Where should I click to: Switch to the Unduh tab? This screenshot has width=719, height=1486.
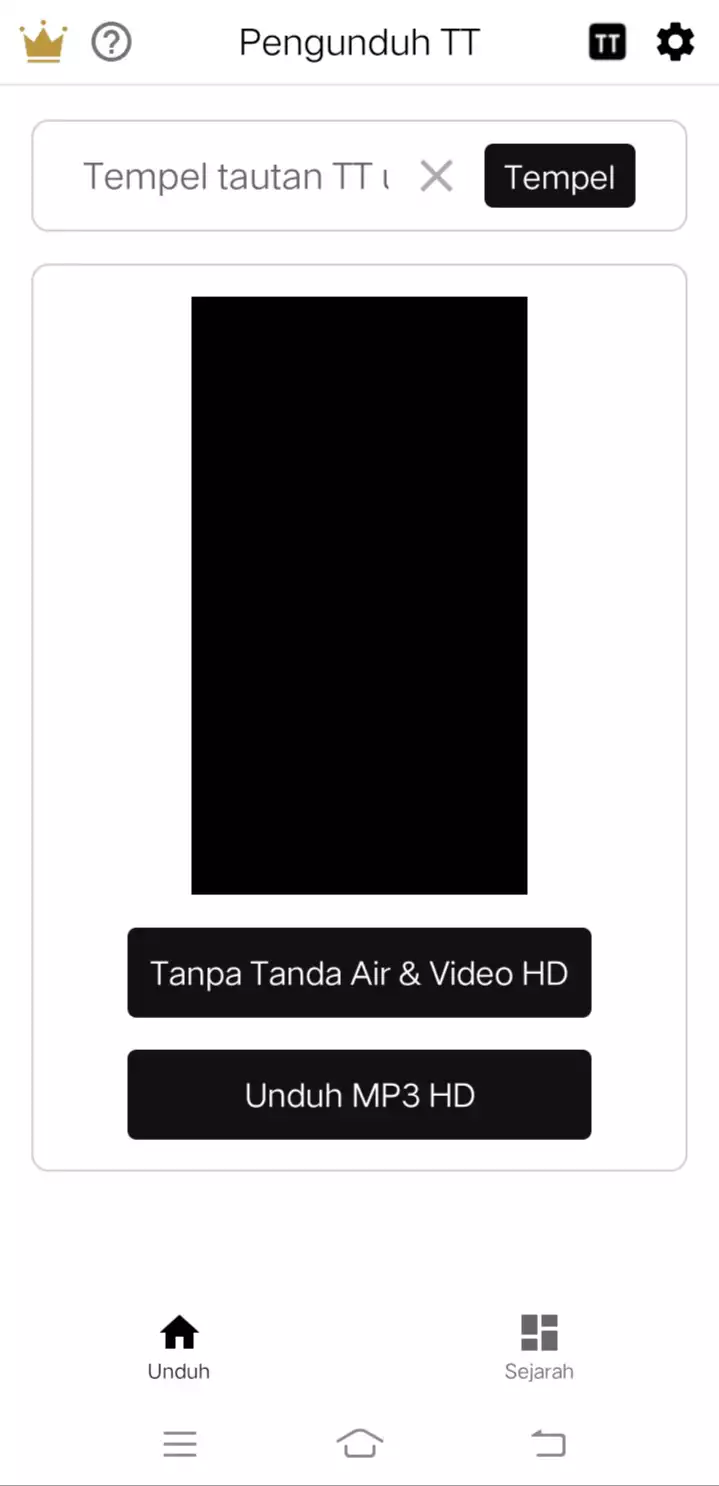point(179,1347)
